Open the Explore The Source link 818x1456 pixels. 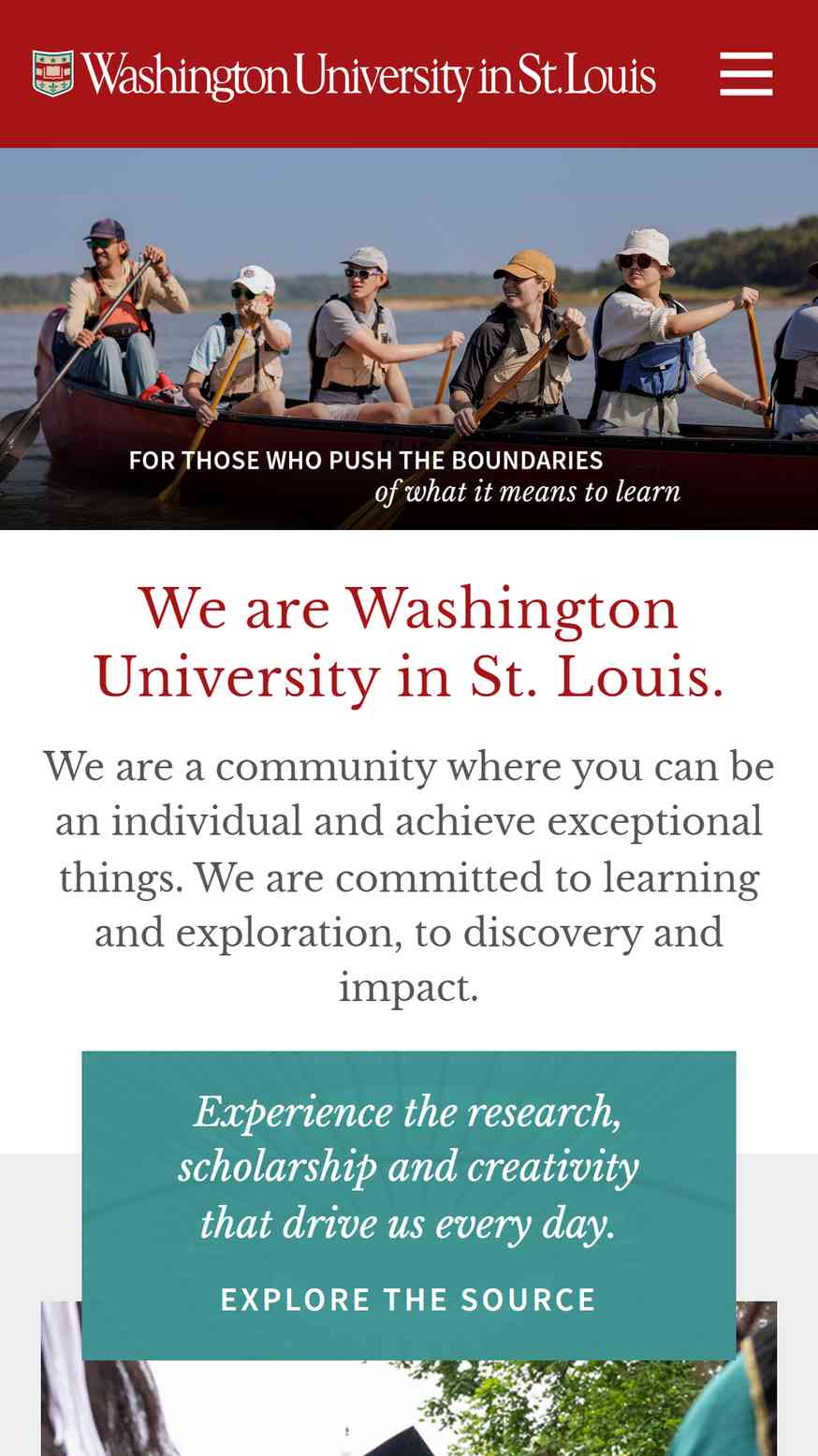[408, 1300]
